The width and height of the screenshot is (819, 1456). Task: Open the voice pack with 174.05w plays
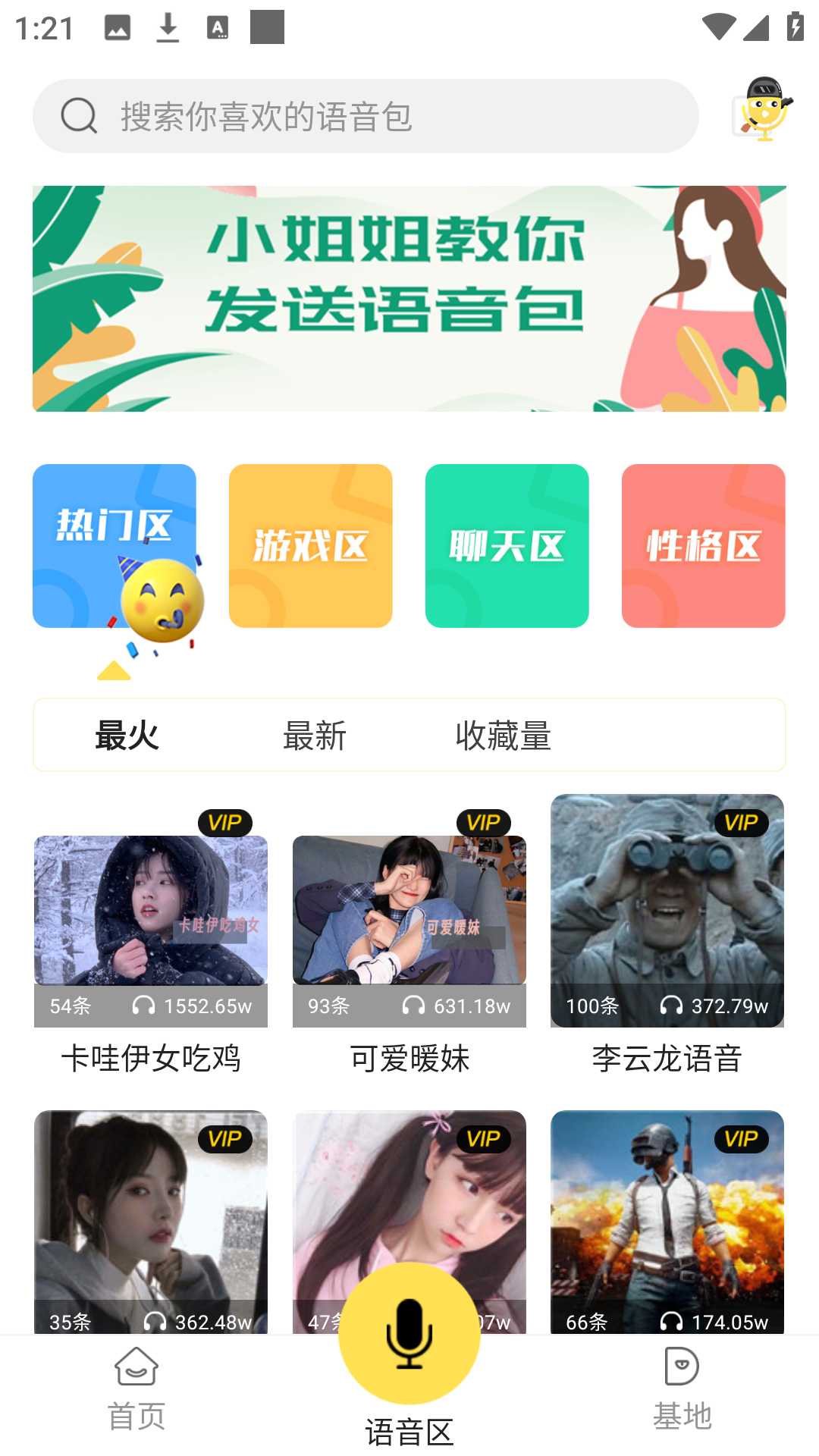click(667, 1213)
